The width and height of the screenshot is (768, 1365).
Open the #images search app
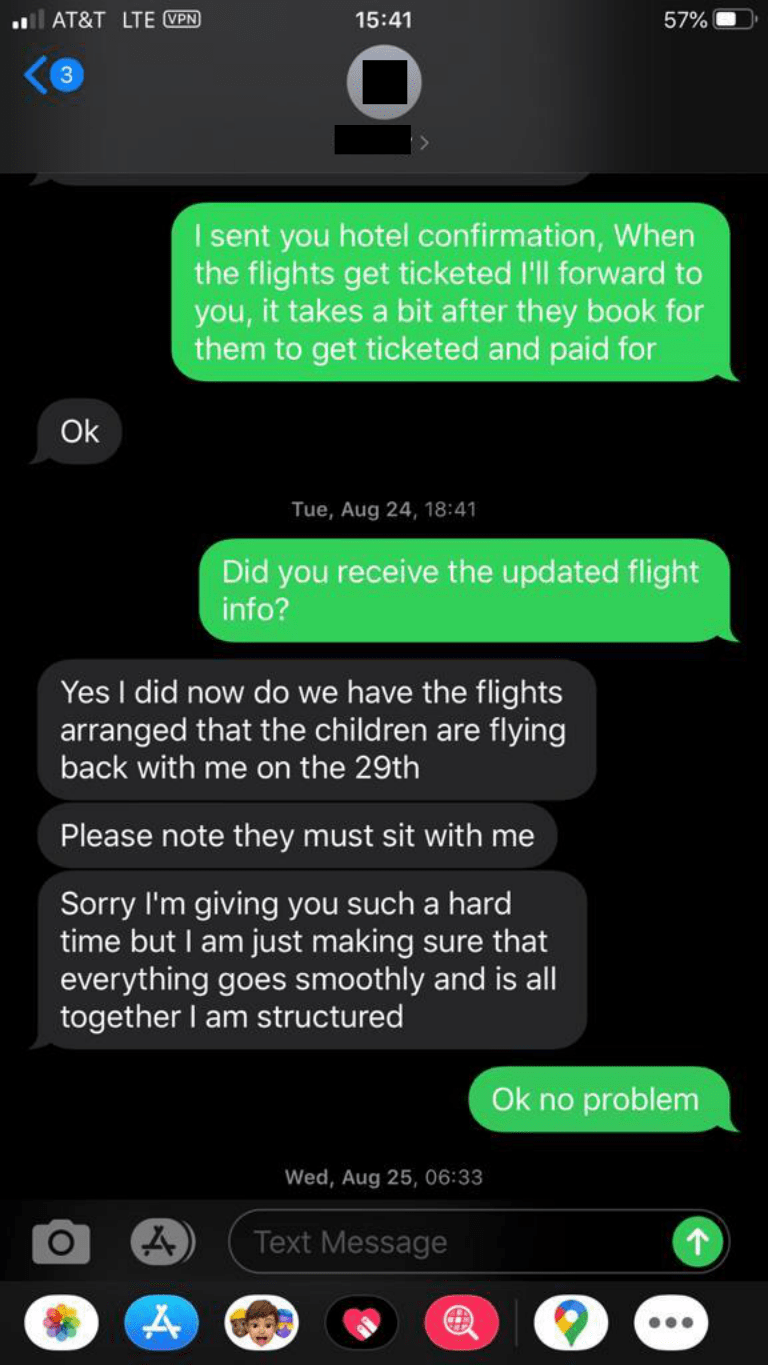(461, 1323)
